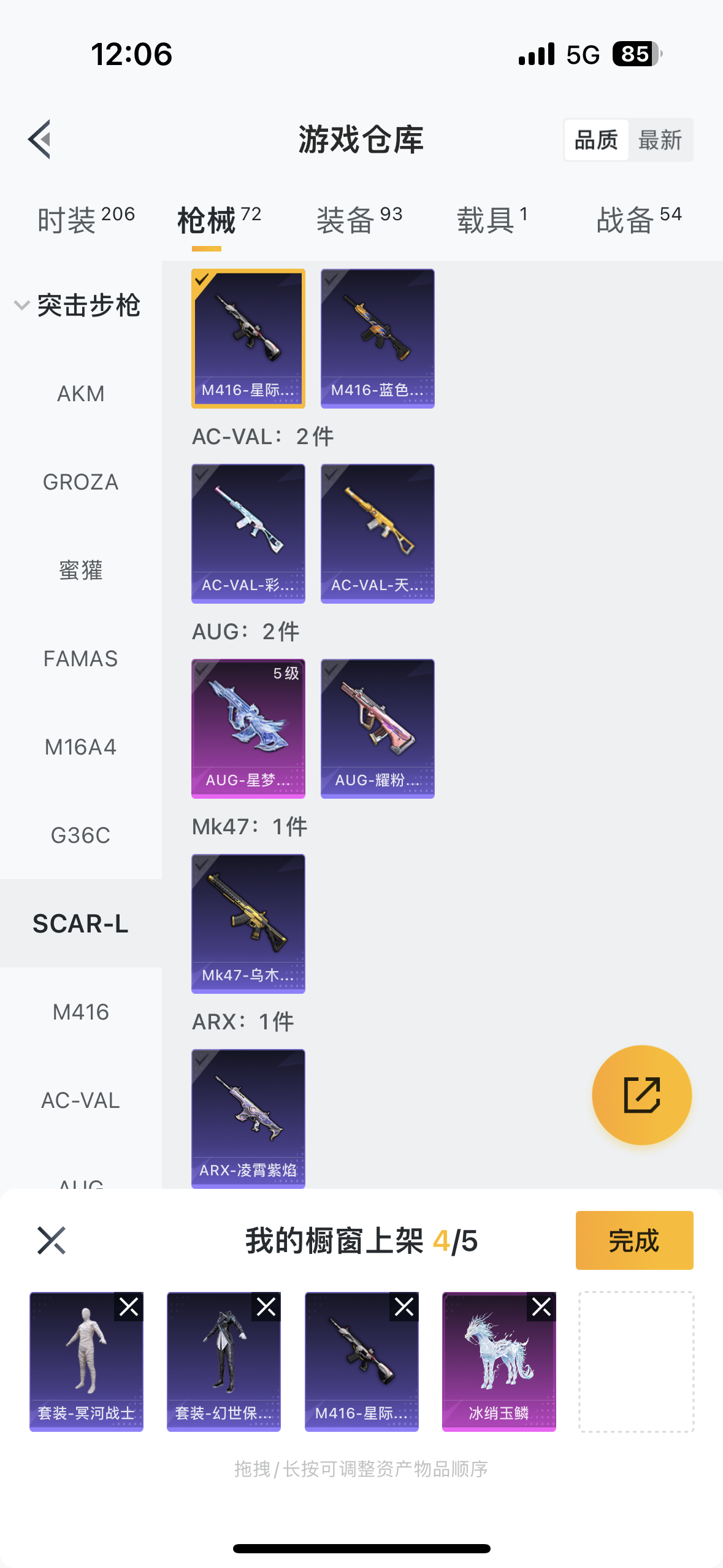Jump to FAMAS weapons

tap(80, 659)
